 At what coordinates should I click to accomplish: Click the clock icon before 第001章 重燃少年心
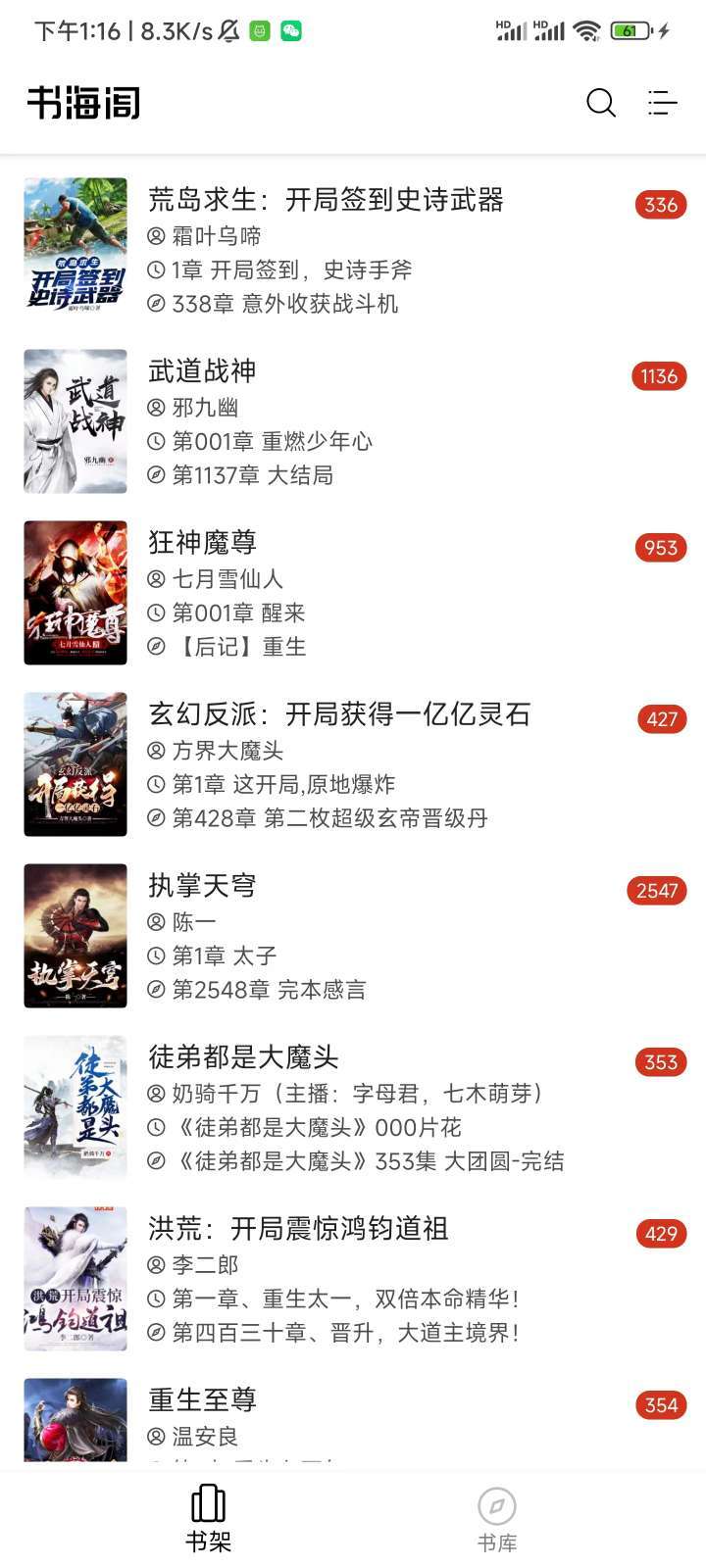[154, 442]
